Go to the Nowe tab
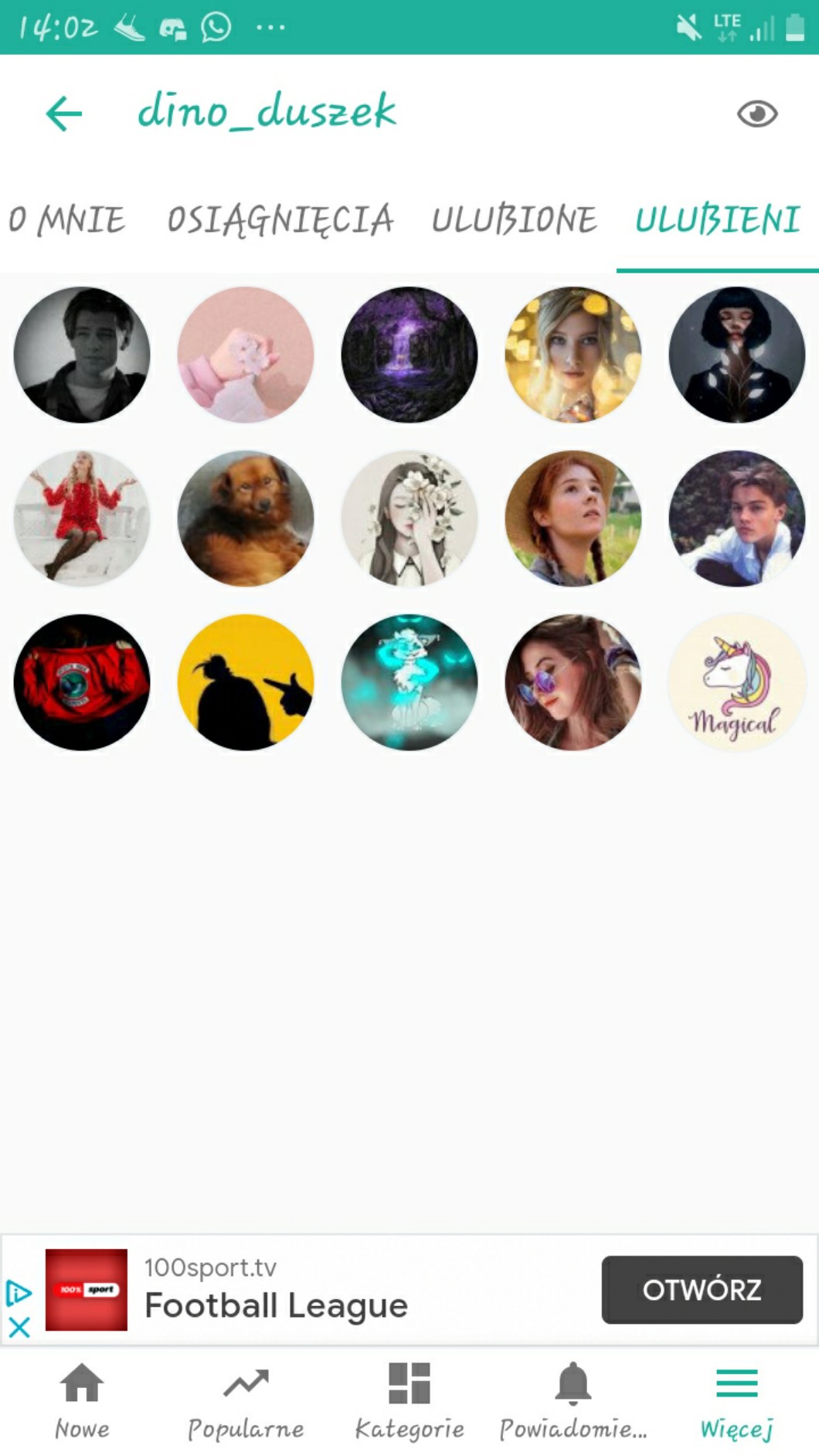Viewport: 819px width, 1456px height. [x=82, y=1400]
